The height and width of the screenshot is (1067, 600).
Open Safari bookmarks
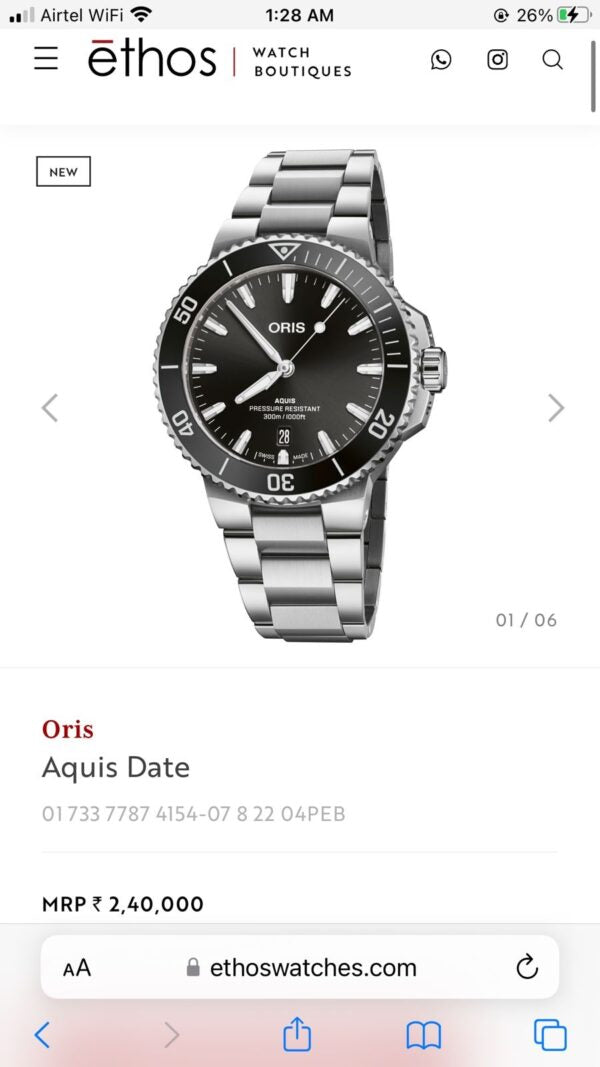(x=423, y=1035)
